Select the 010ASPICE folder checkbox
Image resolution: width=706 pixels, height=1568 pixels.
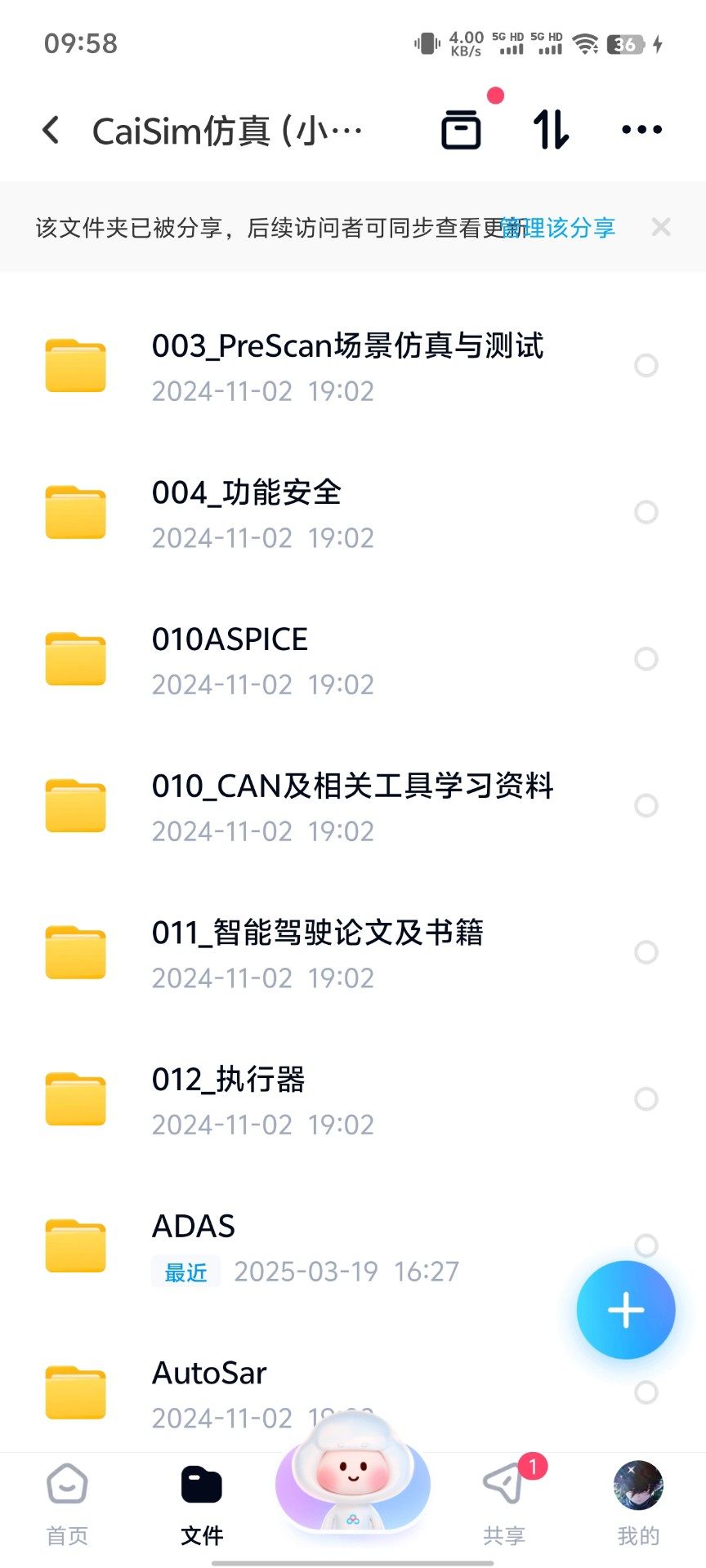click(x=646, y=659)
